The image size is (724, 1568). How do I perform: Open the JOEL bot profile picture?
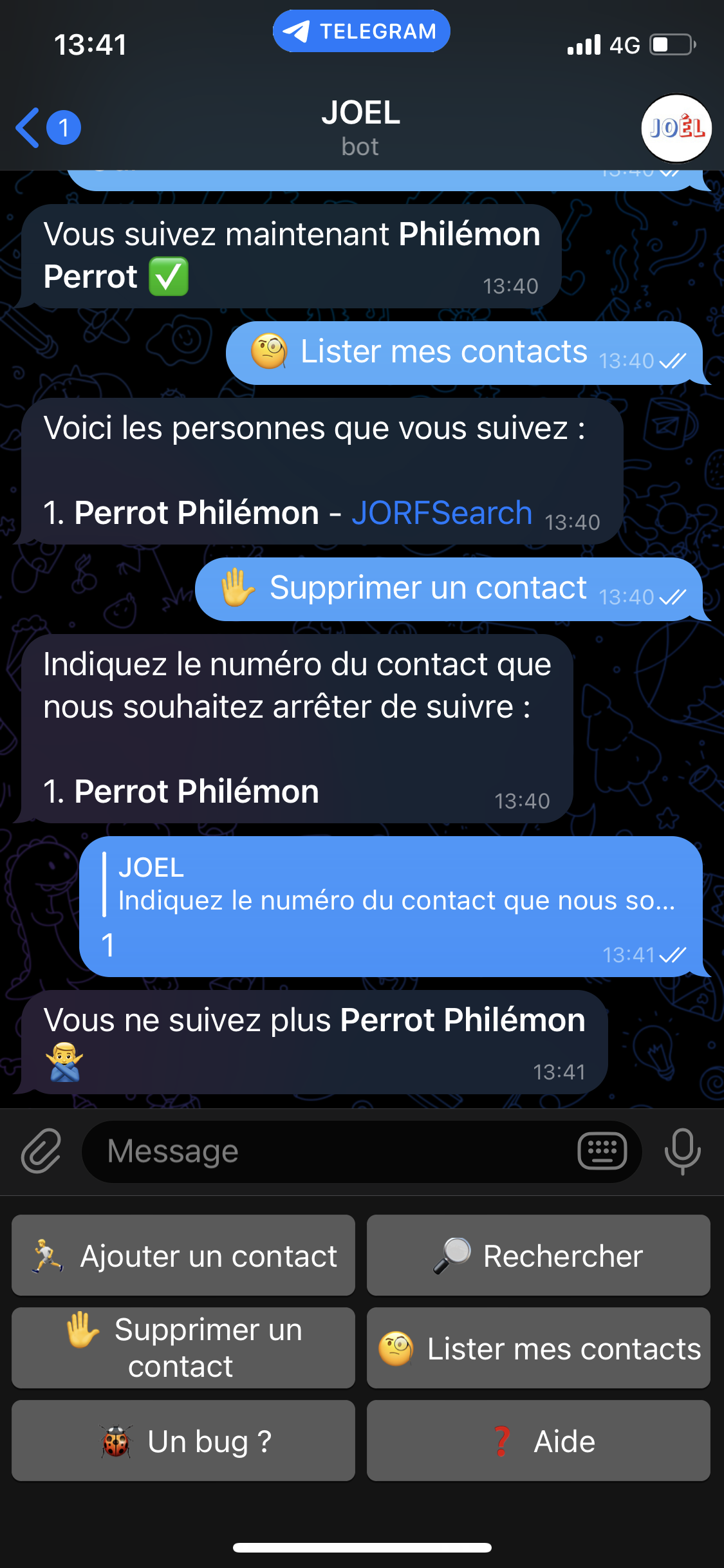[676, 128]
